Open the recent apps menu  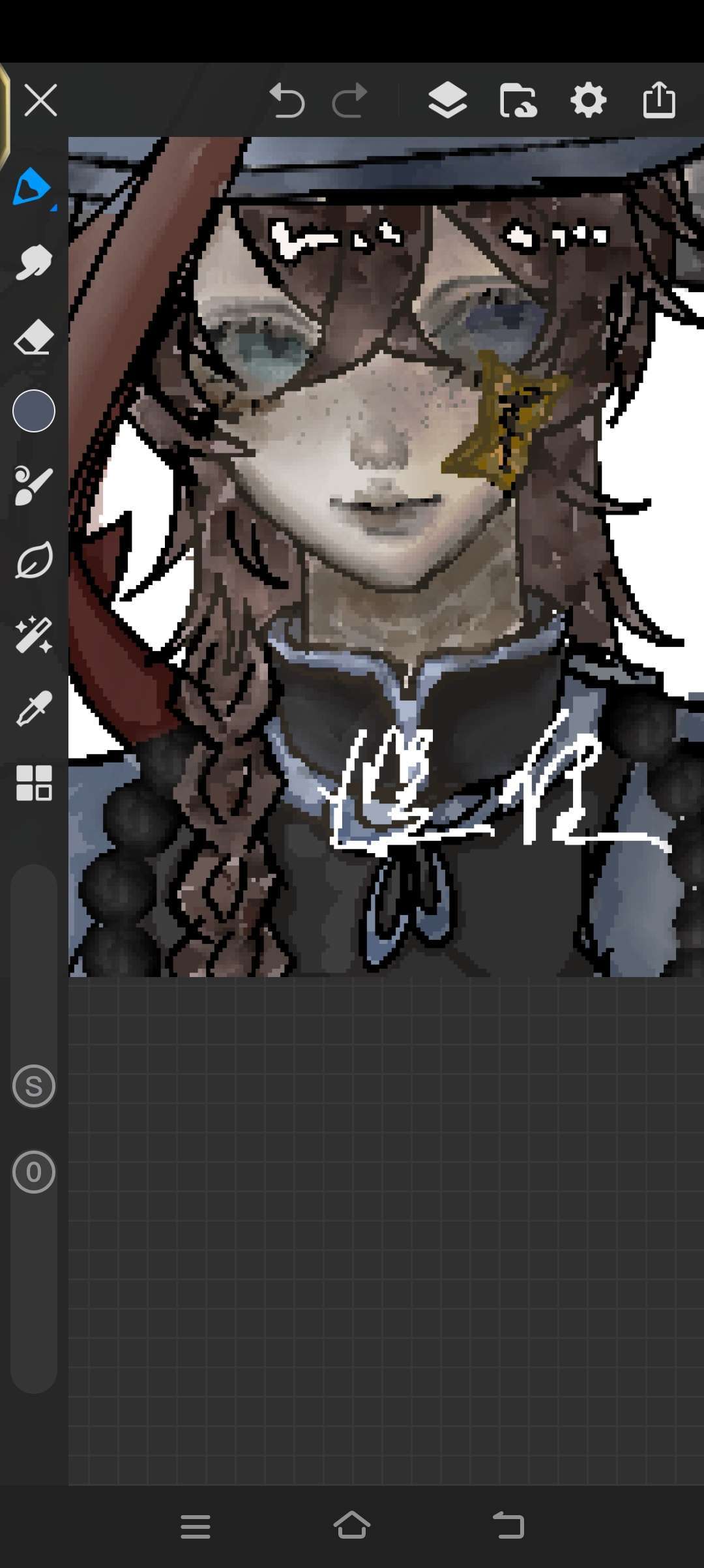click(x=196, y=1526)
